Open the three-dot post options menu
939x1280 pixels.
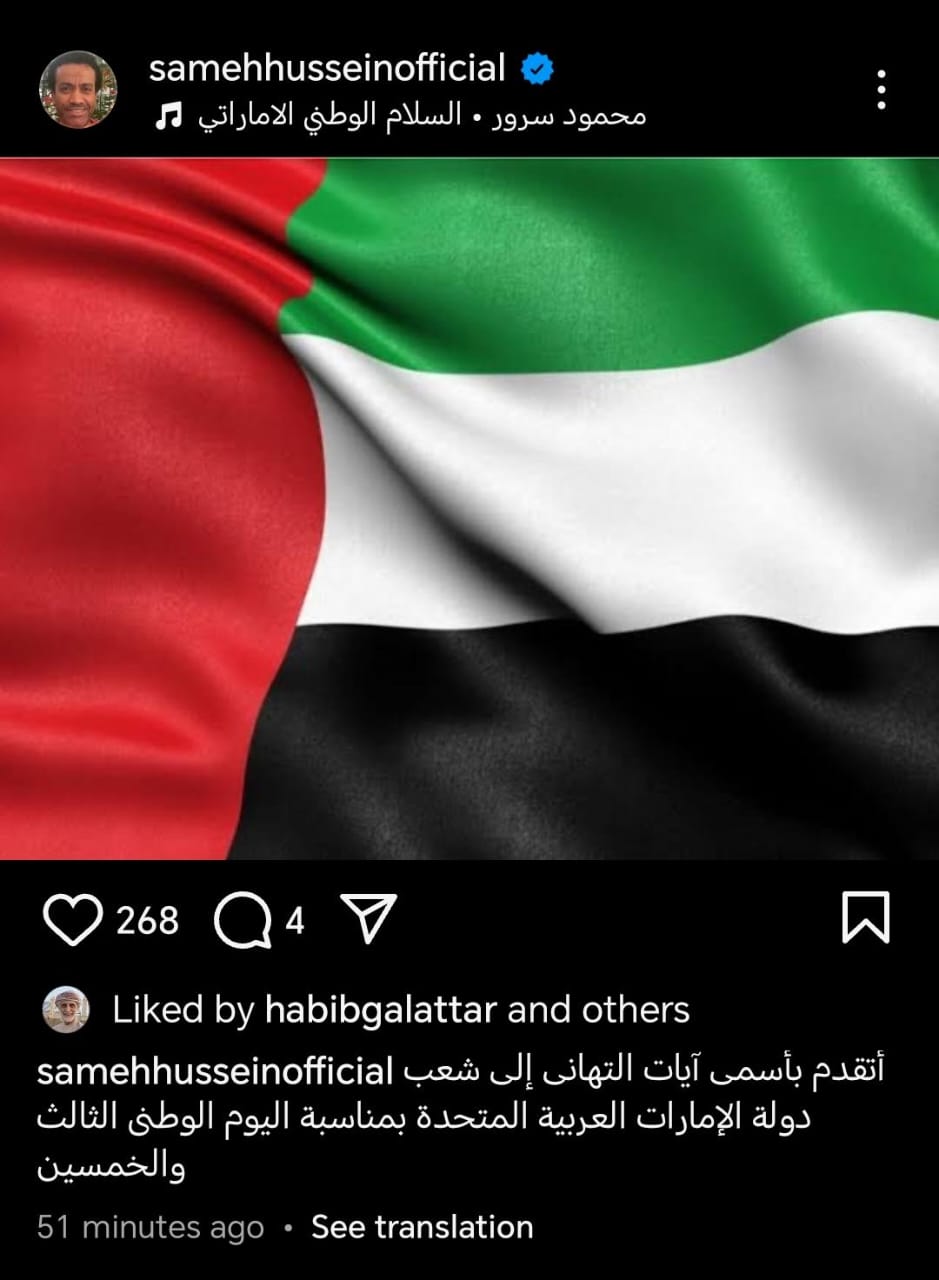[x=881, y=90]
